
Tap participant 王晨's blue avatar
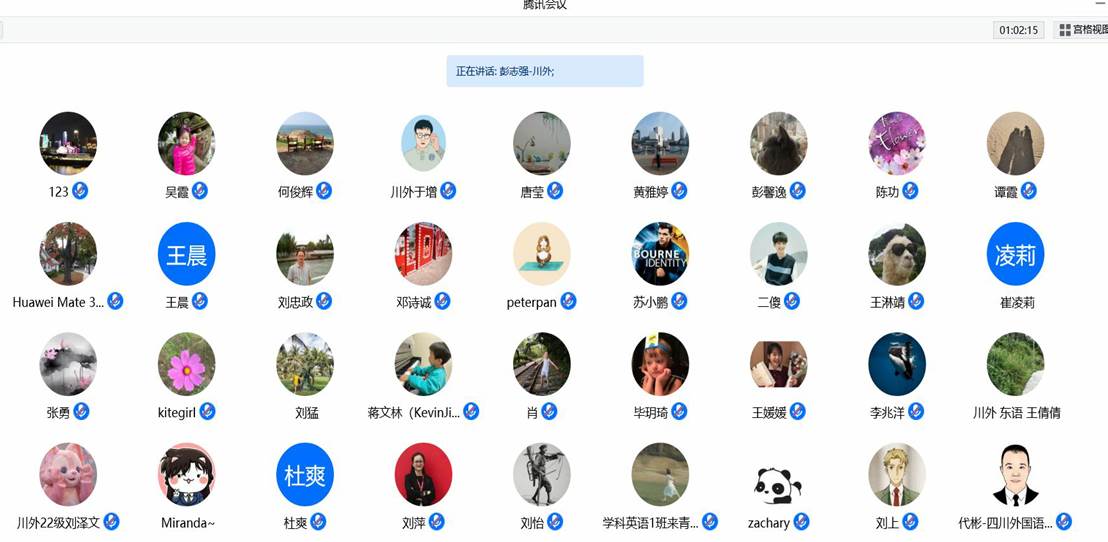186,254
